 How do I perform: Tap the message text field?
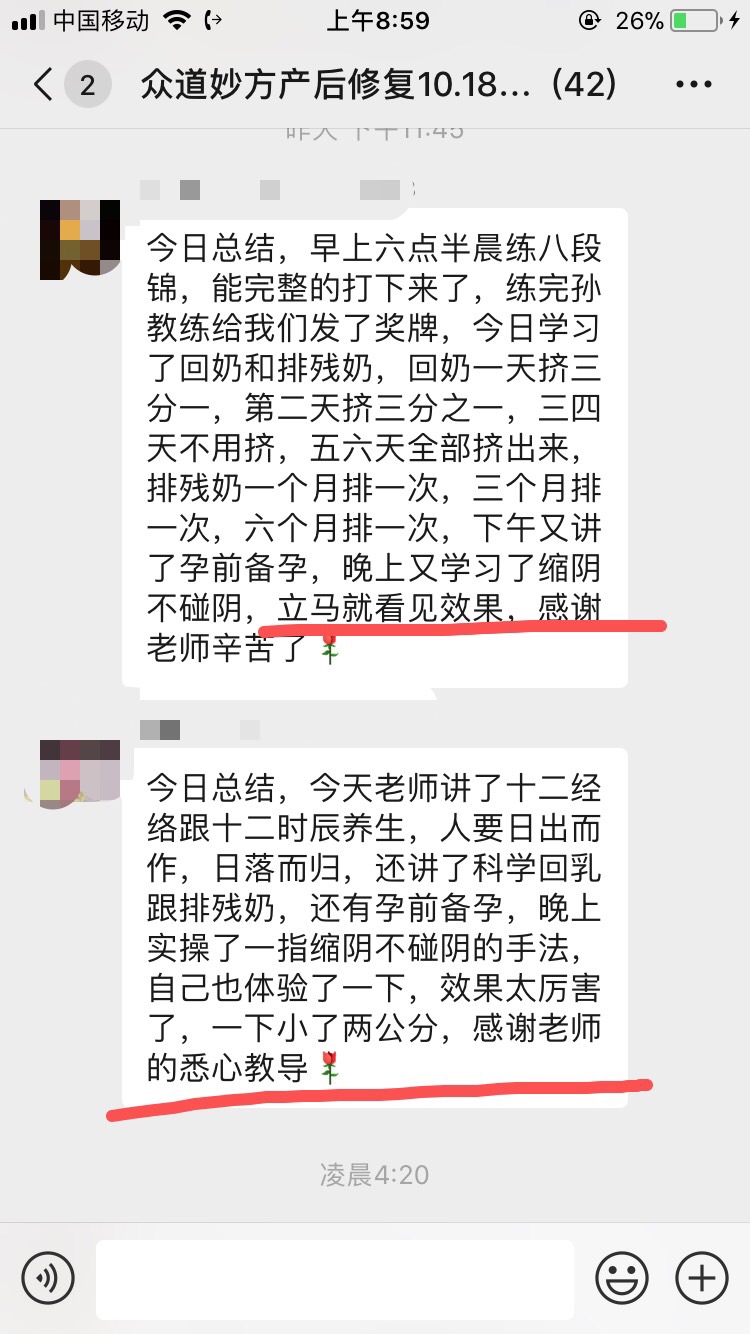pos(334,1279)
